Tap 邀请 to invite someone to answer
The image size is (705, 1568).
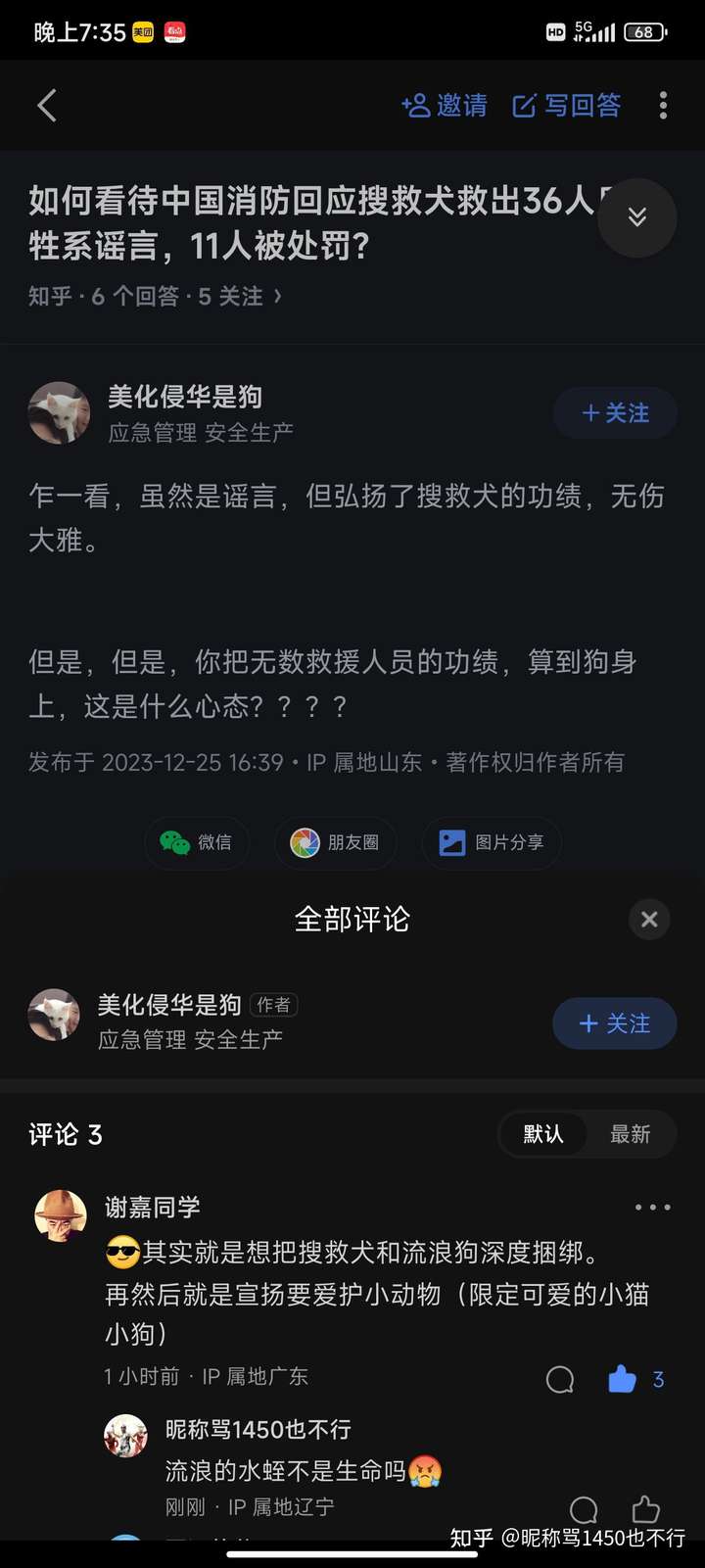point(445,106)
